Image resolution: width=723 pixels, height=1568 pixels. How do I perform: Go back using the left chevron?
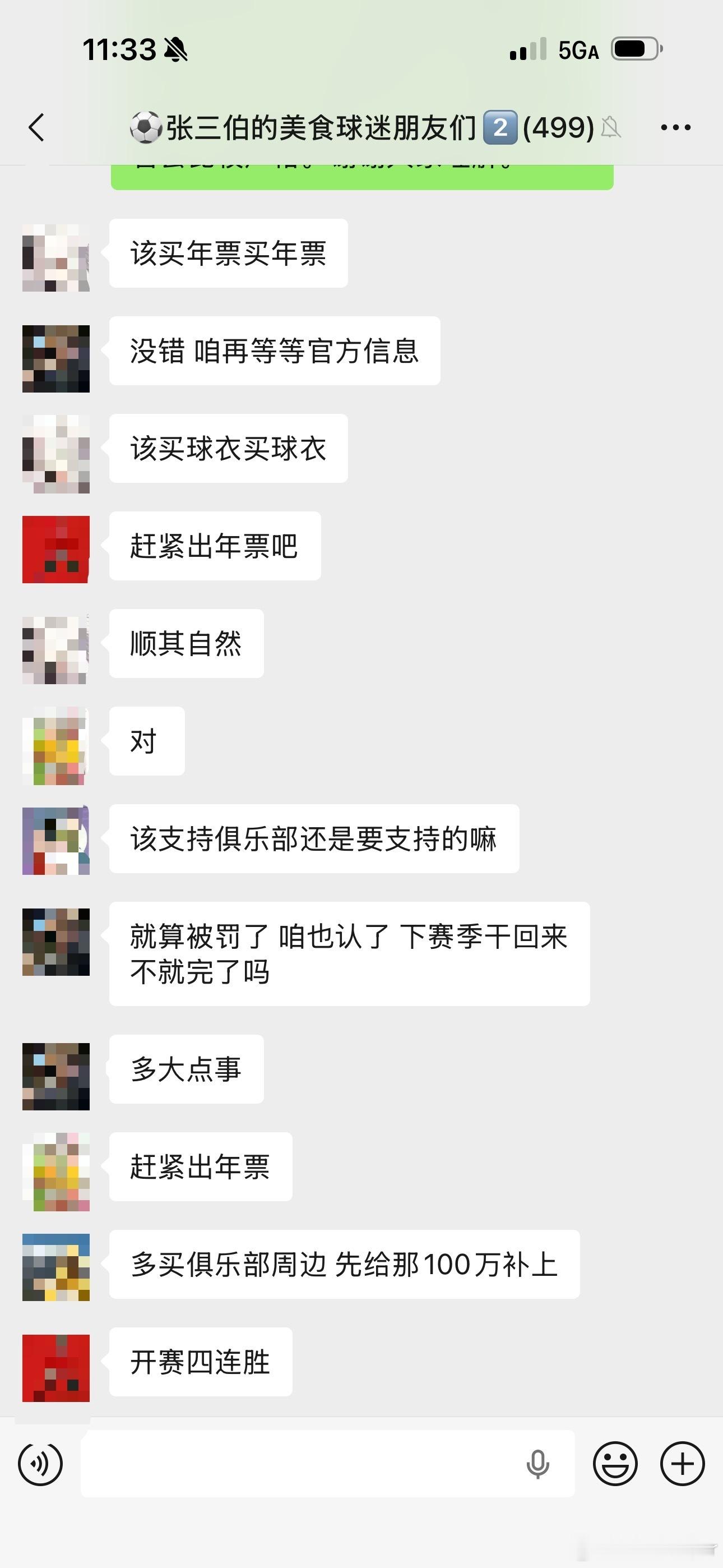[38, 127]
